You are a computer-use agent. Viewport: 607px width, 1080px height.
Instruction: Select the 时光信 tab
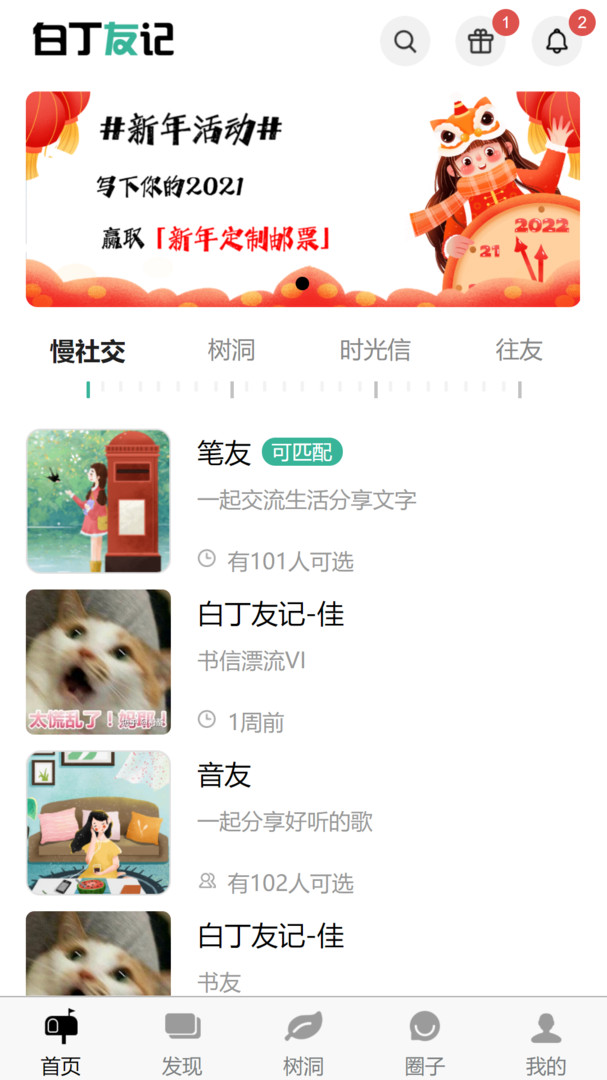[375, 350]
